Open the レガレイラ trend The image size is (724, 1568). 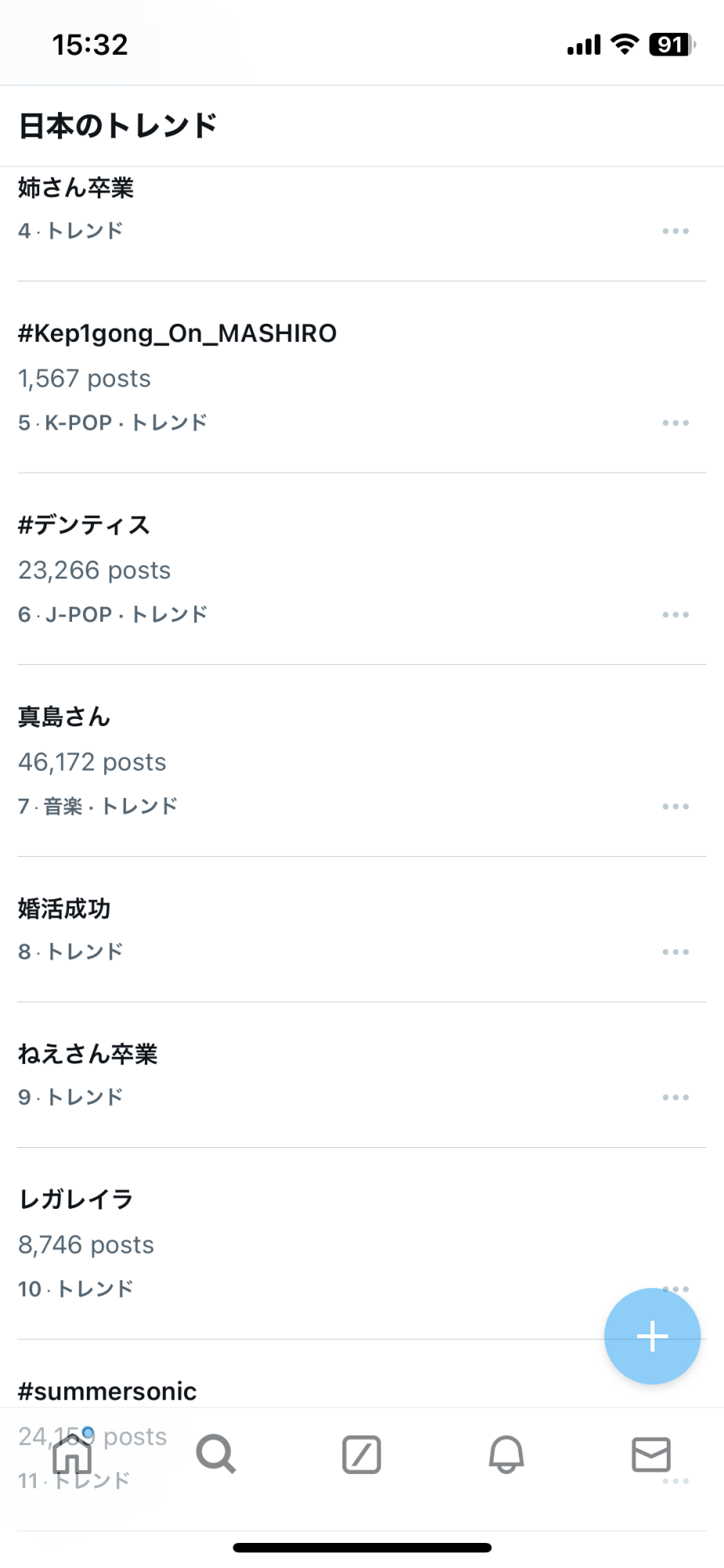pos(76,1200)
